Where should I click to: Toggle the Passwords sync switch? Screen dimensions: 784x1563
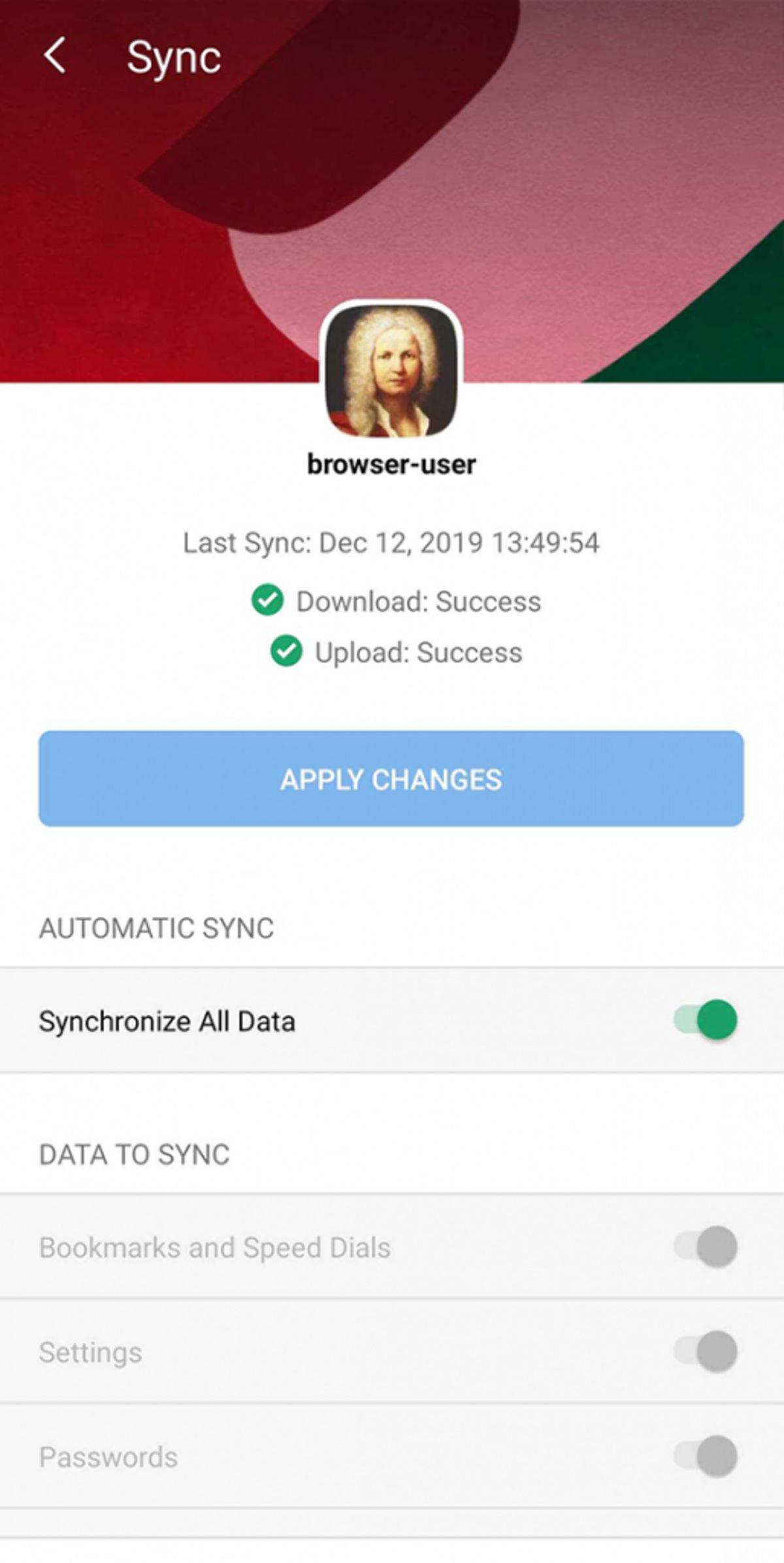coord(706,1456)
